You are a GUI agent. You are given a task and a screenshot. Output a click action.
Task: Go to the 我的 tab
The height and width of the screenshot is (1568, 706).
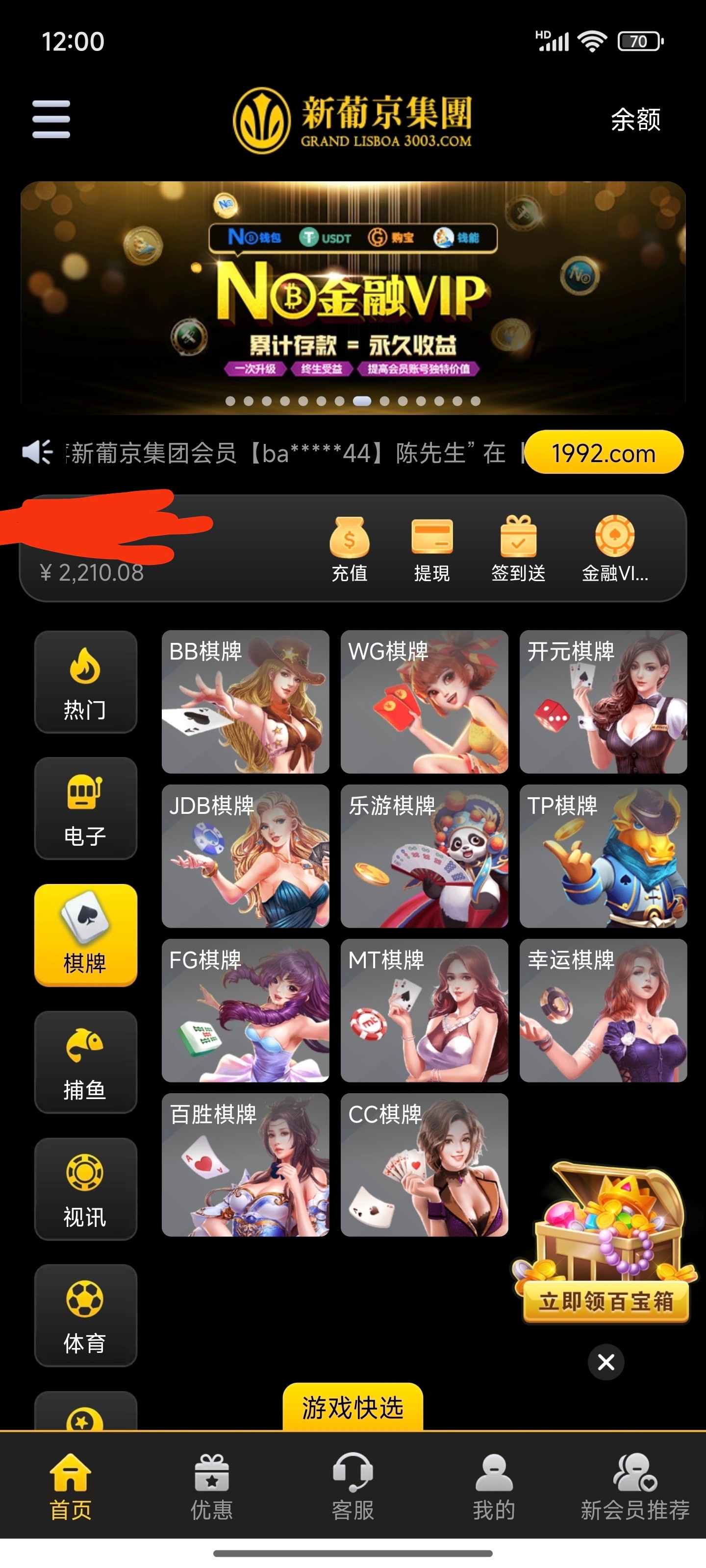click(x=494, y=1487)
